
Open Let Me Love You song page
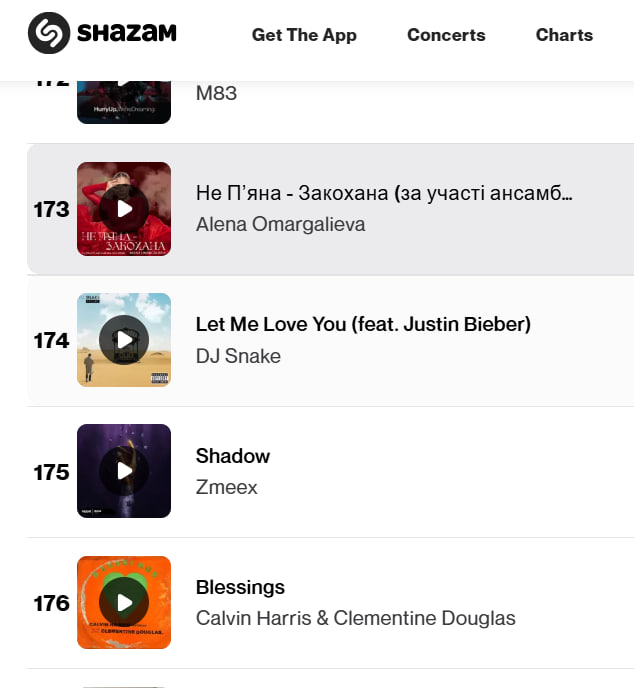pyautogui.click(x=363, y=324)
